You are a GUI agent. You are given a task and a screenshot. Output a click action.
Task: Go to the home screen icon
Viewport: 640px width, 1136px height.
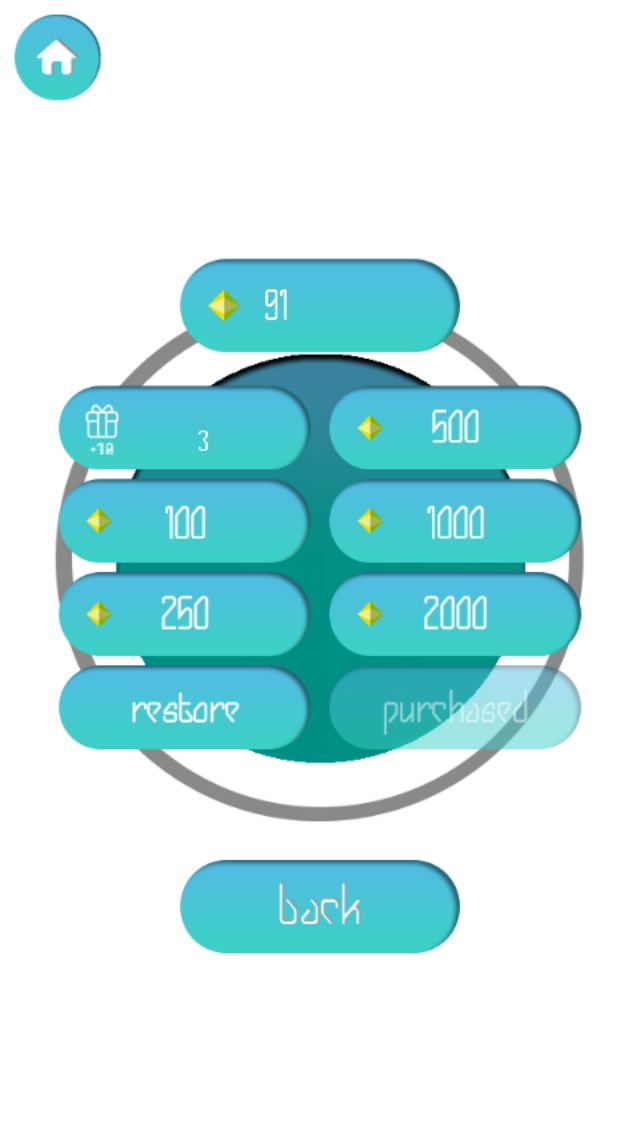pos(57,58)
